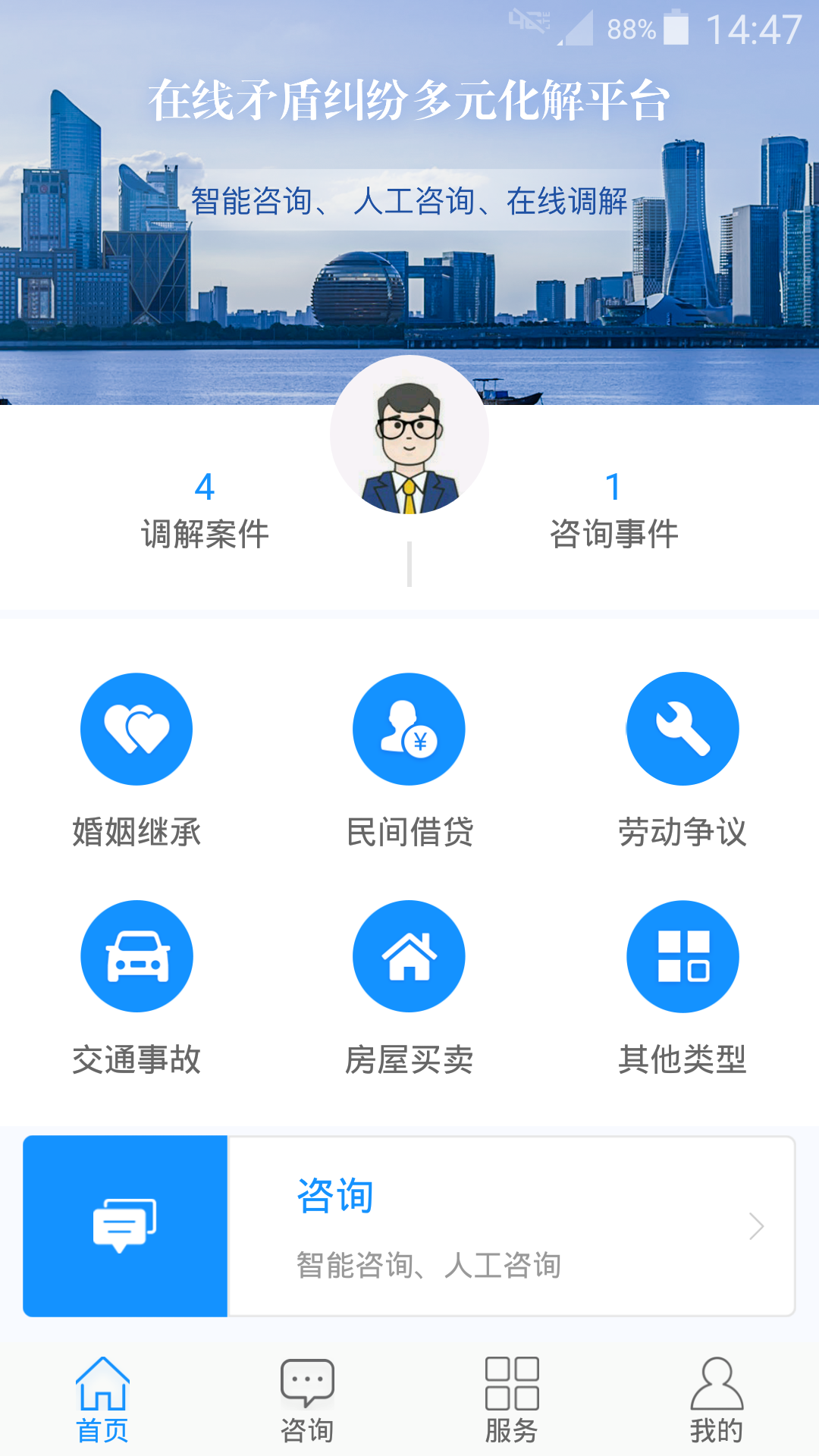Open the 房屋买卖 house icon
The height and width of the screenshot is (1456, 819).
coord(409,956)
